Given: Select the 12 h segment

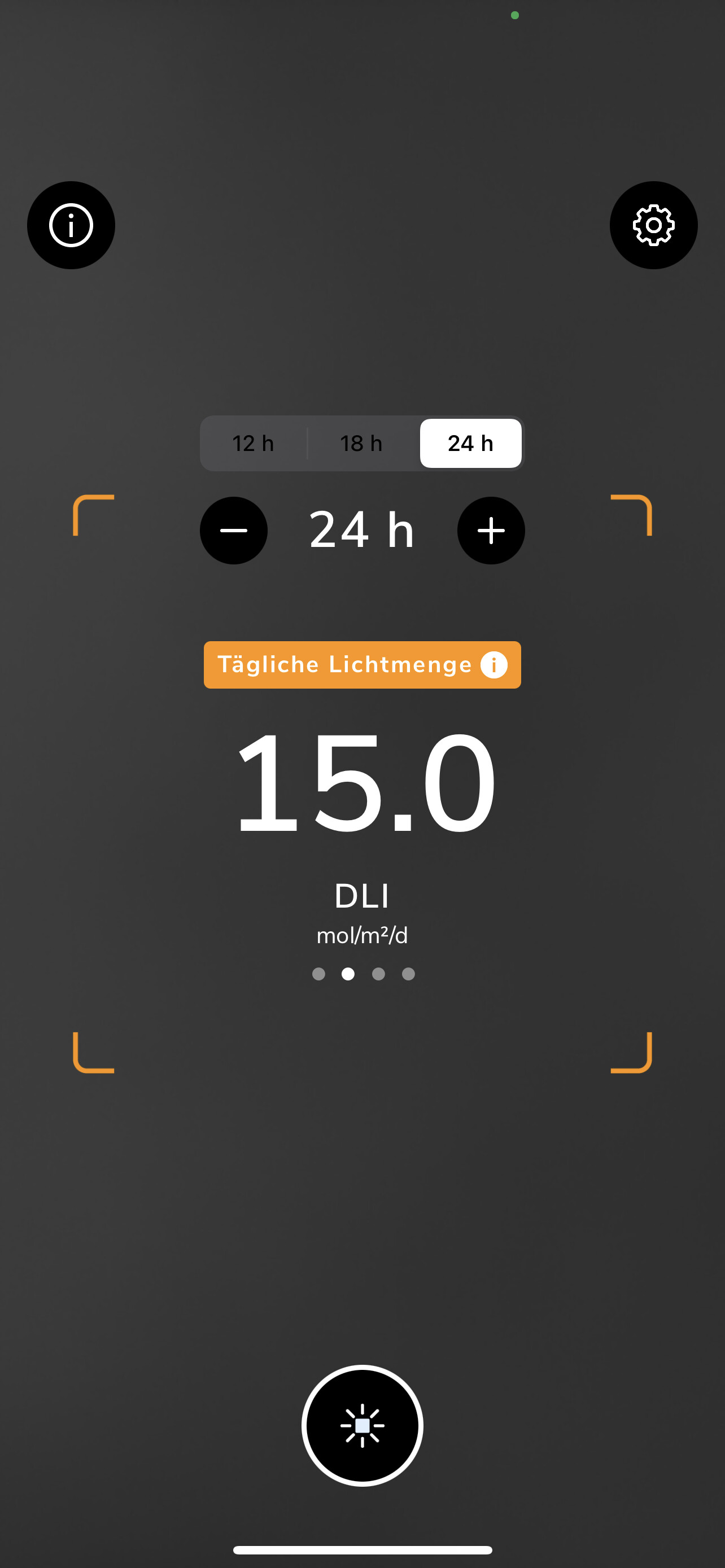Looking at the screenshot, I should [x=253, y=443].
